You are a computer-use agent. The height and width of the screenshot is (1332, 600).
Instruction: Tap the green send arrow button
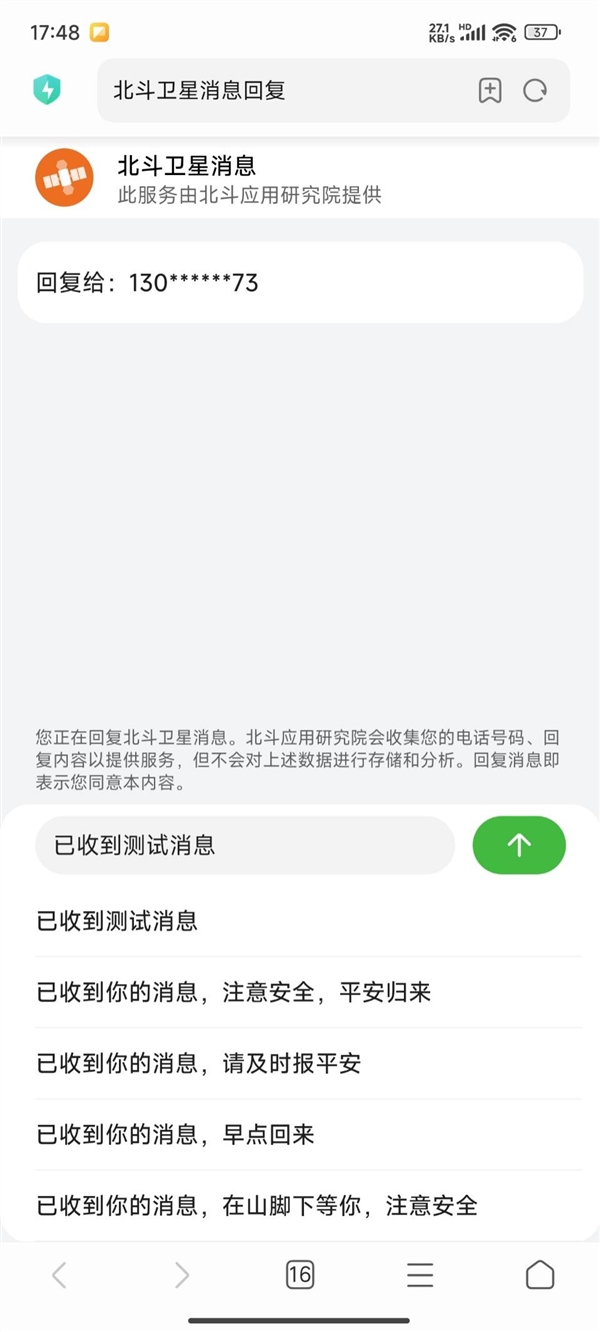click(x=518, y=845)
